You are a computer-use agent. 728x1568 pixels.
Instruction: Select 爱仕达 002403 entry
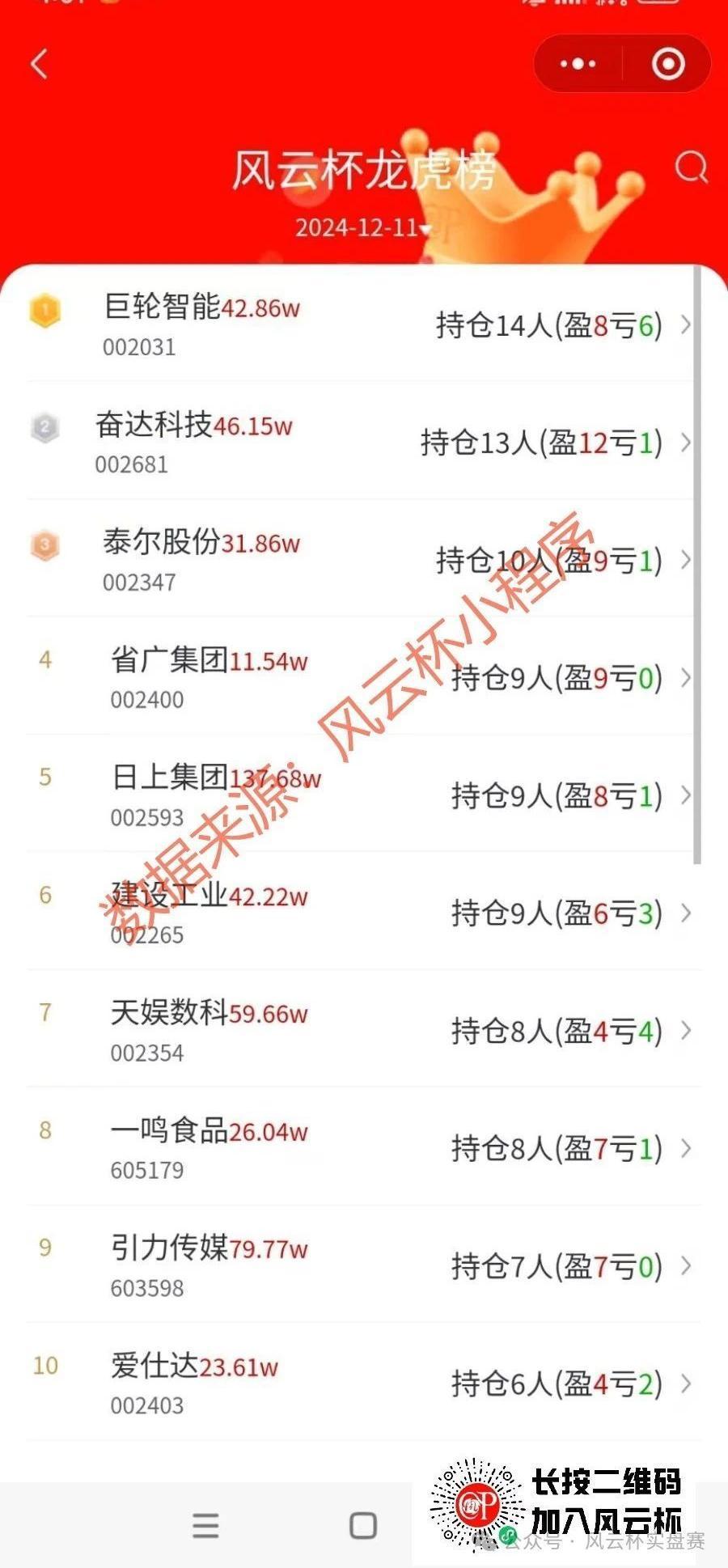[364, 1384]
